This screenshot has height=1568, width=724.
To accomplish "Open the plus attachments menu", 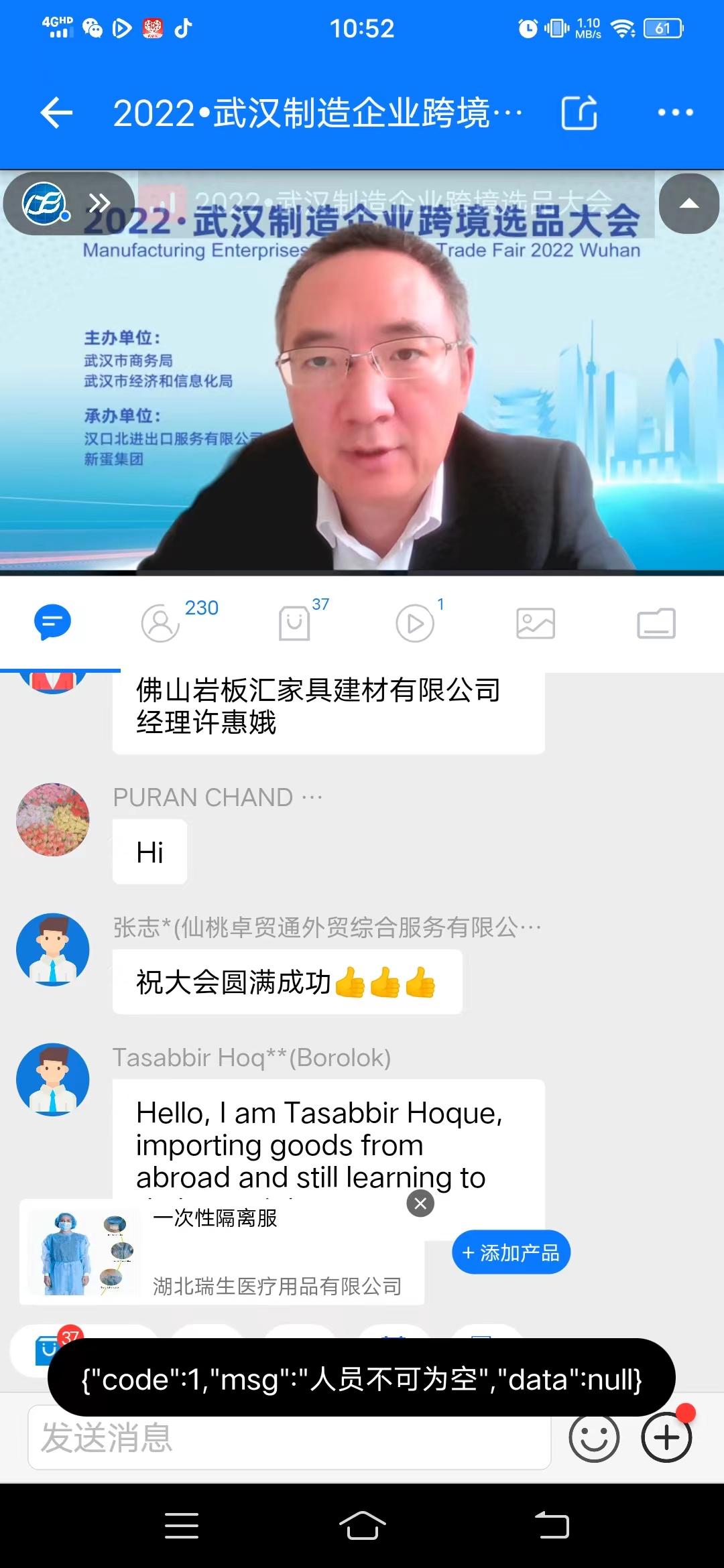I will [666, 1437].
